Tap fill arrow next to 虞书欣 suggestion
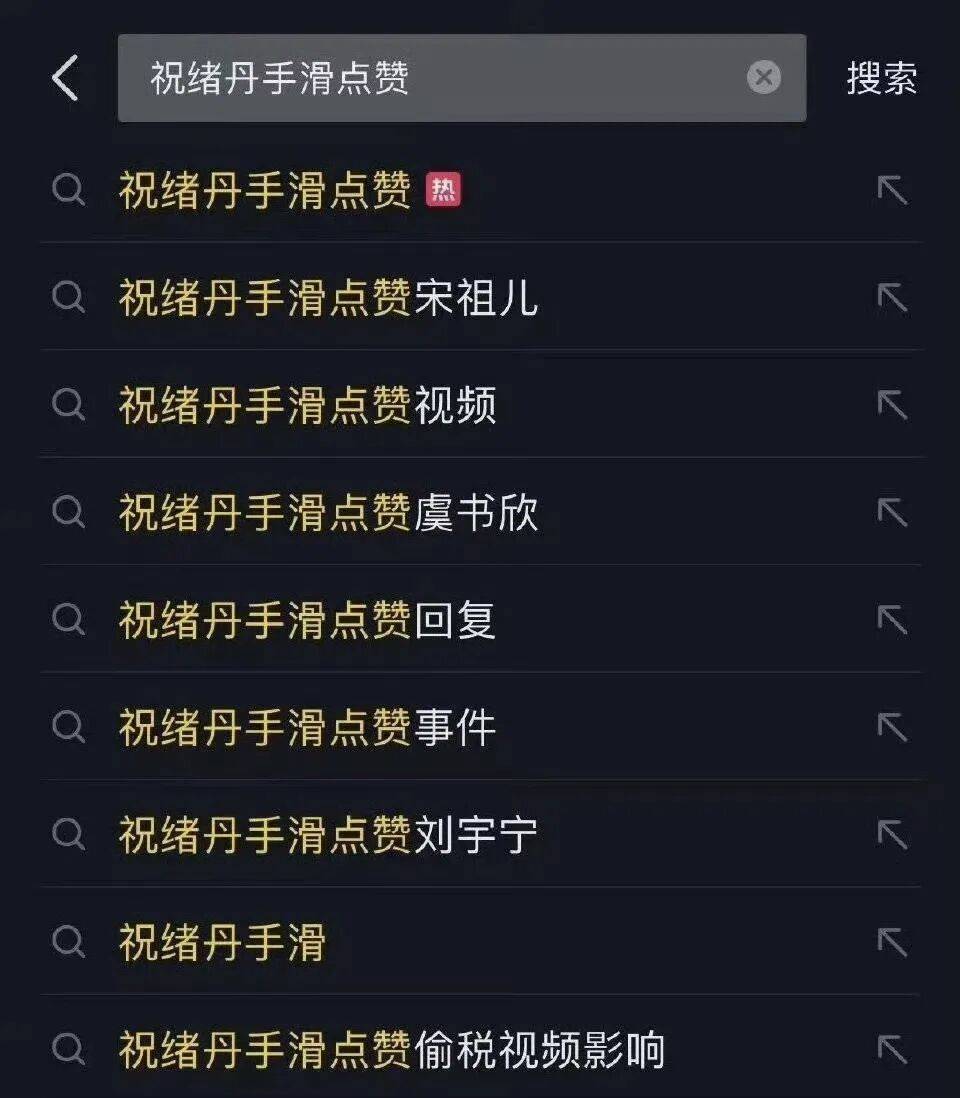This screenshot has width=960, height=1098. [x=892, y=513]
